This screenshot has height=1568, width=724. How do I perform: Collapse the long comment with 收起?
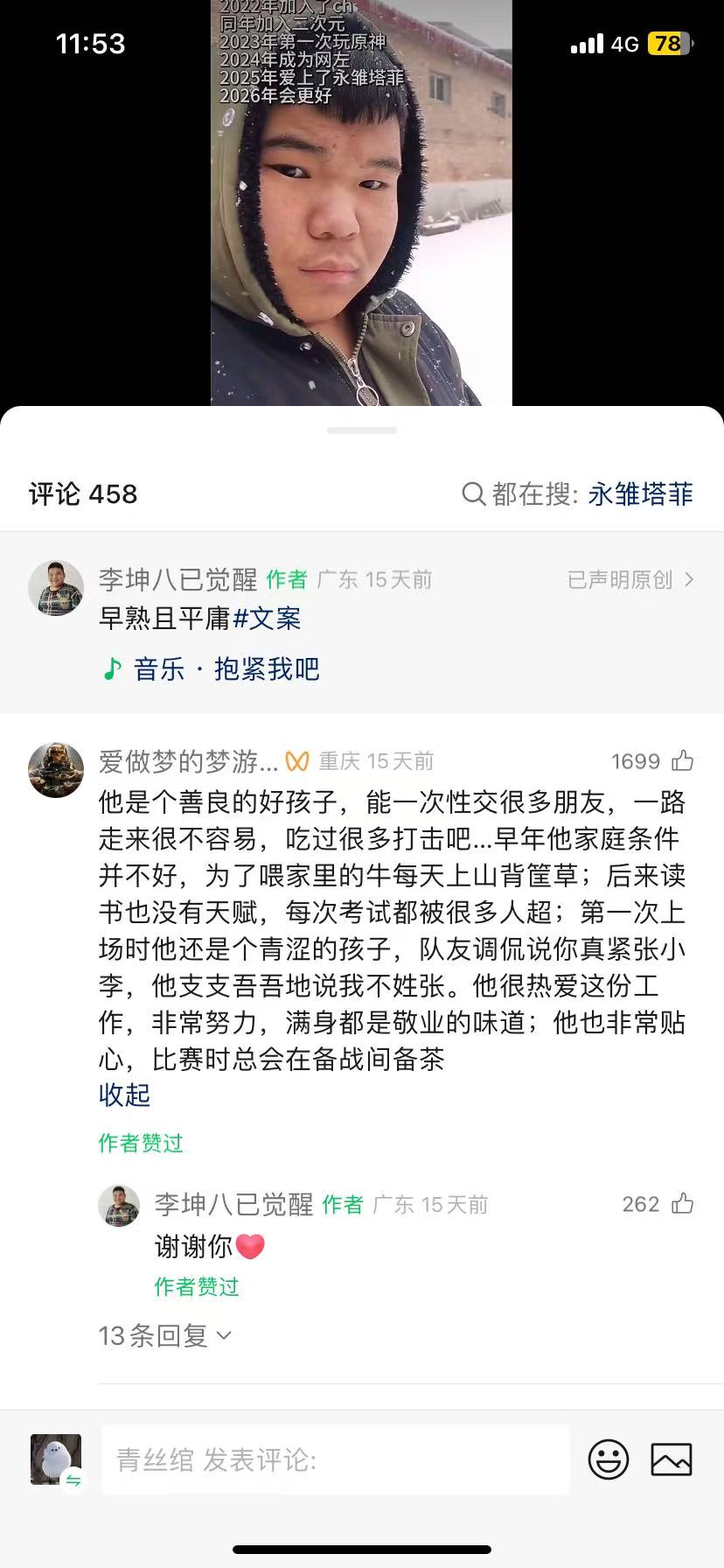(124, 1095)
